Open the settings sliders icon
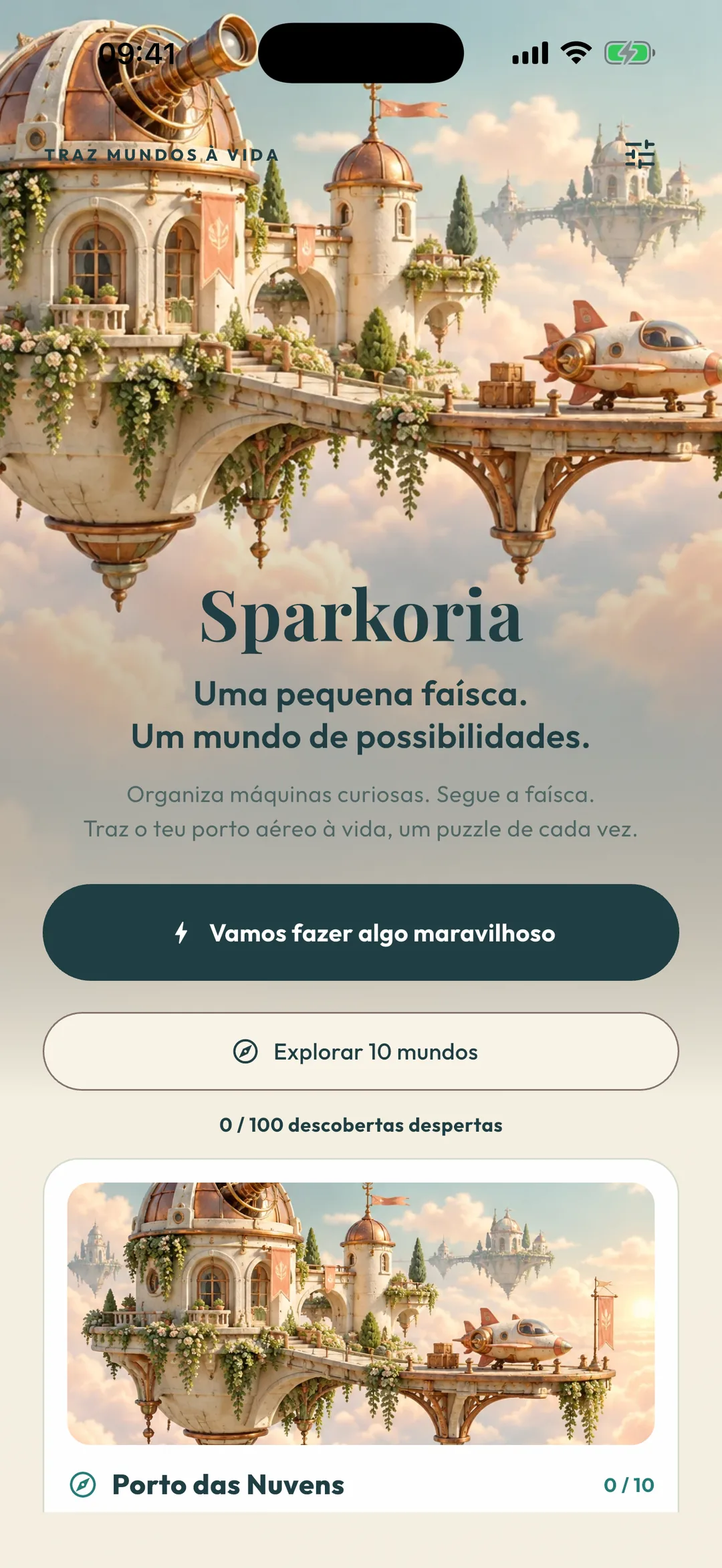Image resolution: width=722 pixels, height=1568 pixels. click(640, 154)
